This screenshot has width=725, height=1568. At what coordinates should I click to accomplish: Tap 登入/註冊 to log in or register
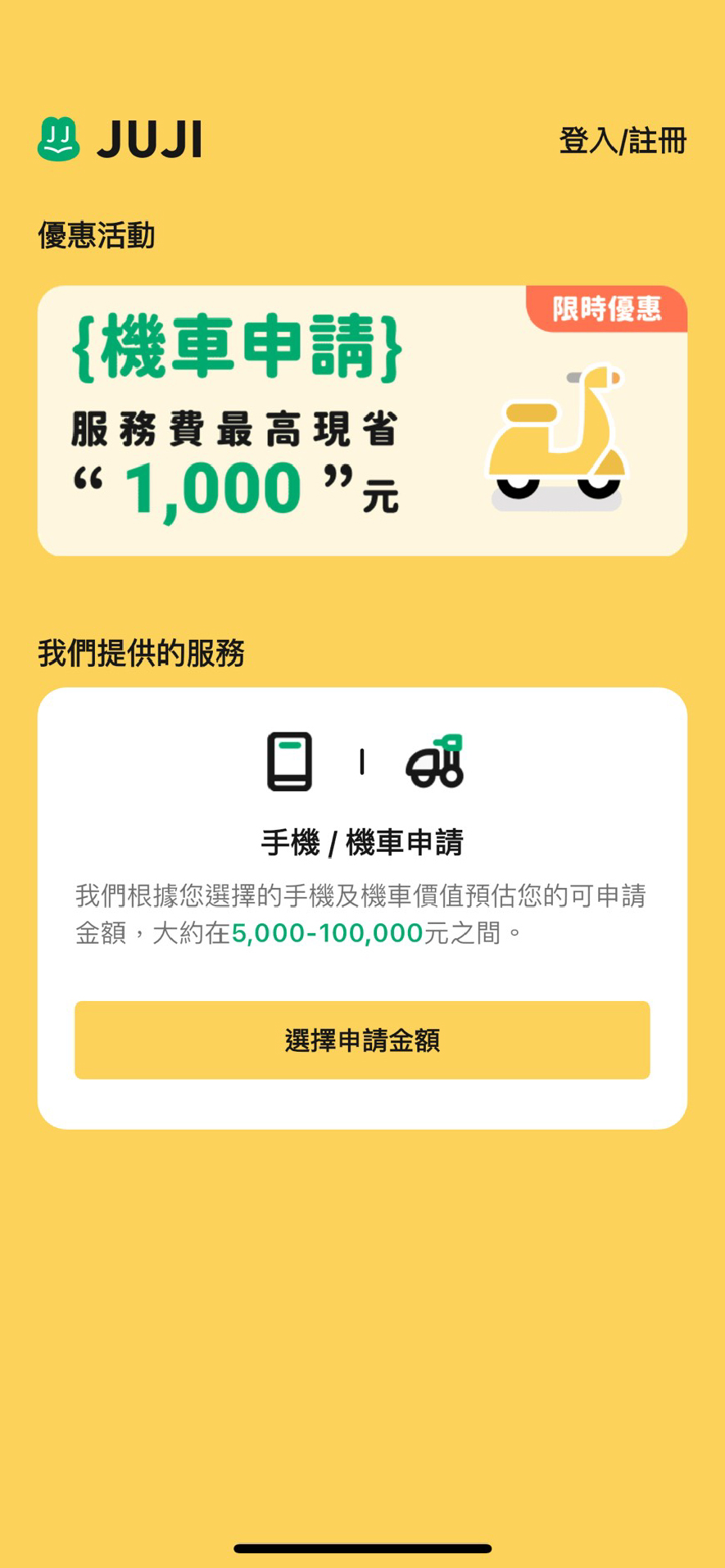pos(622,141)
